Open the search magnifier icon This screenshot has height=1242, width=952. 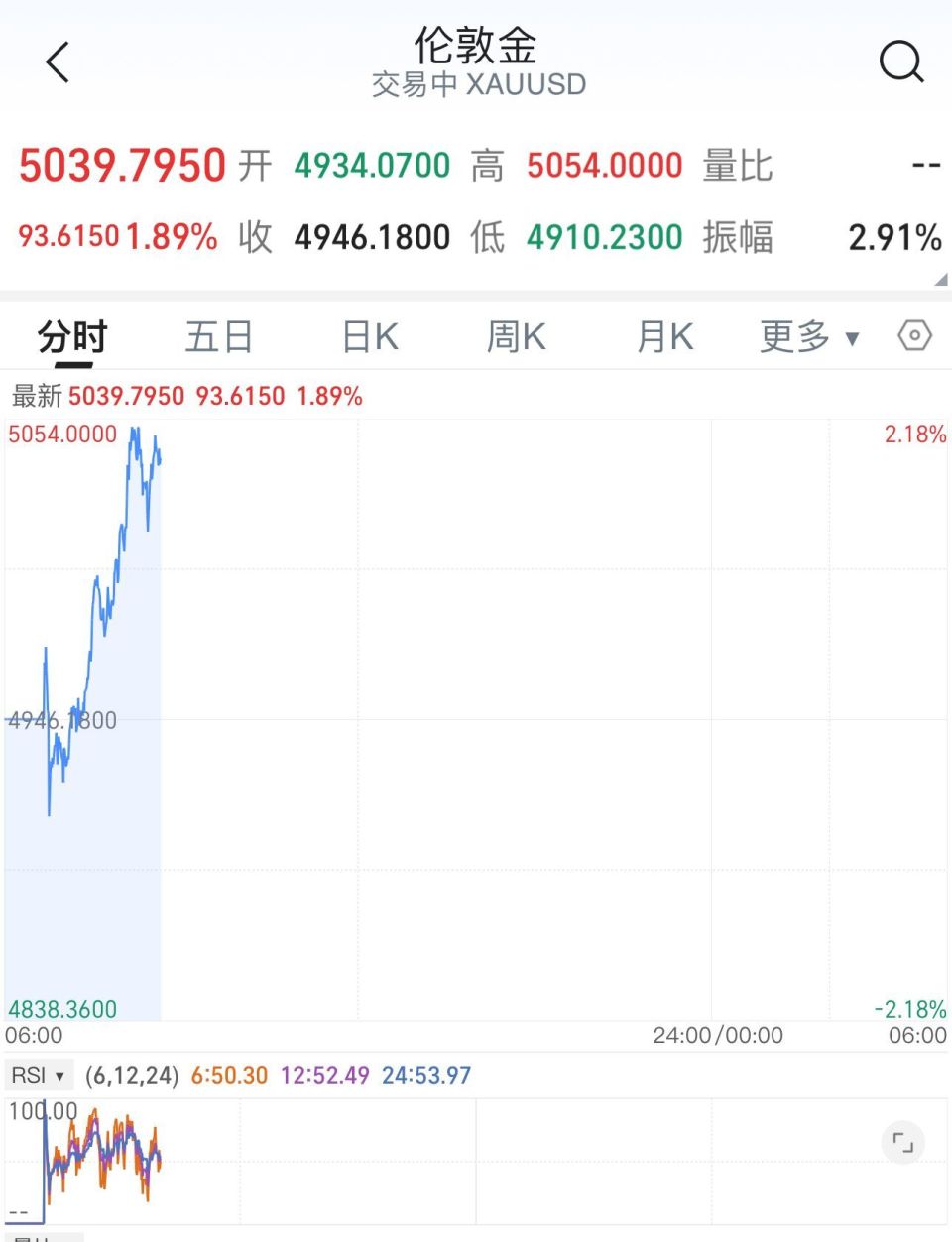(x=900, y=62)
